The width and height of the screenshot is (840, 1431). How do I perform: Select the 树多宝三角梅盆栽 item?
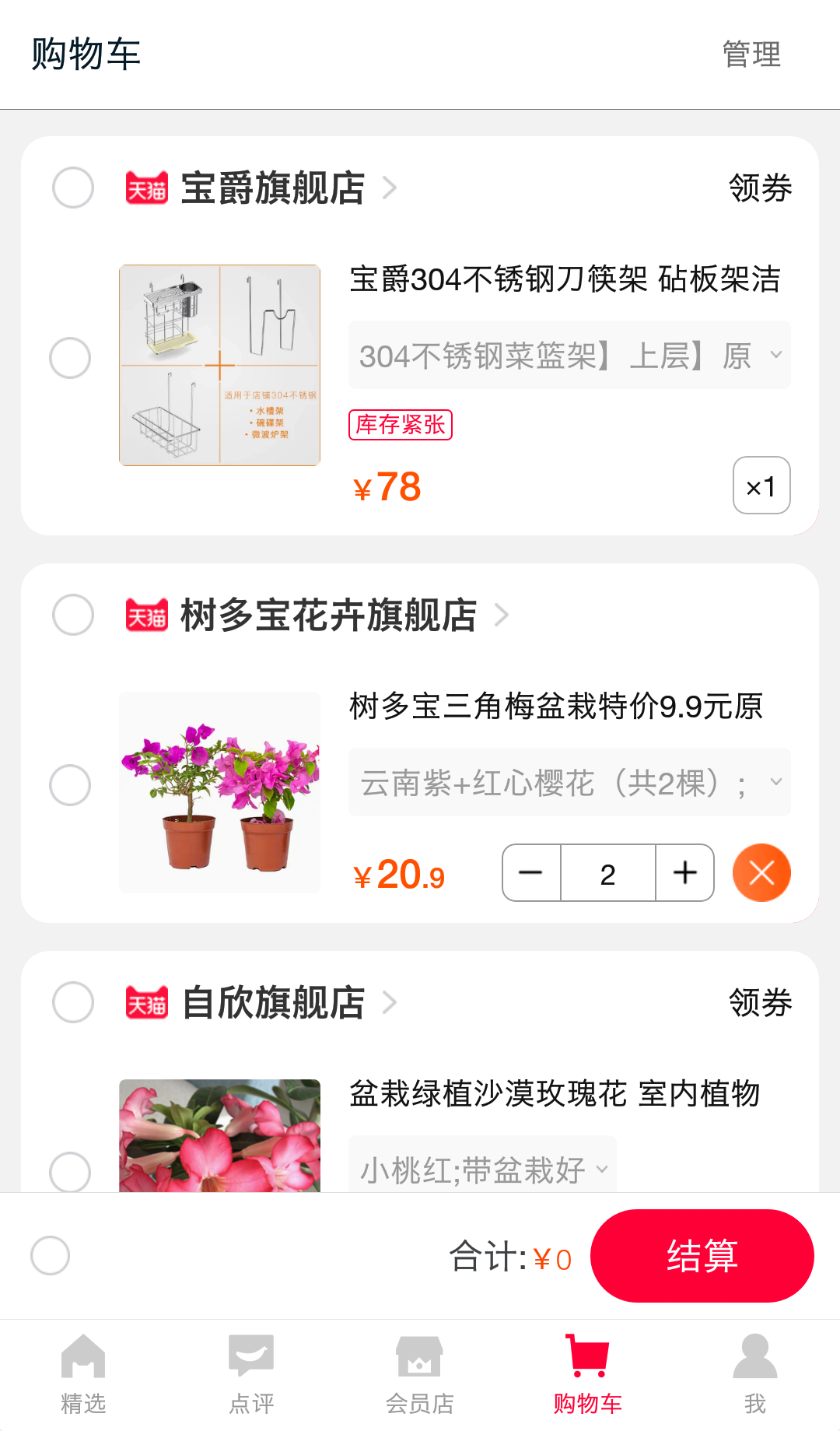[70, 785]
